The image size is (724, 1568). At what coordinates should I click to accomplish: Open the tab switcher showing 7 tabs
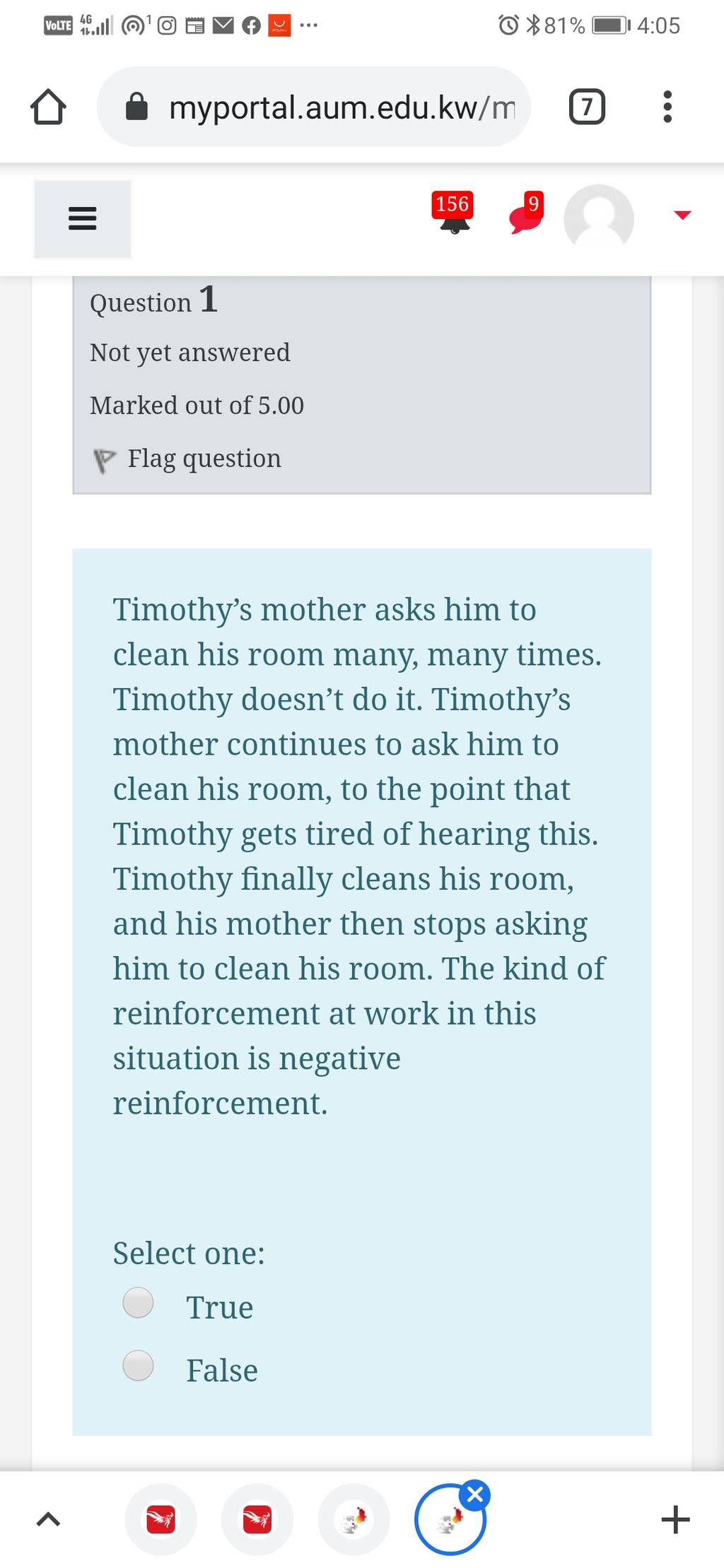587,107
